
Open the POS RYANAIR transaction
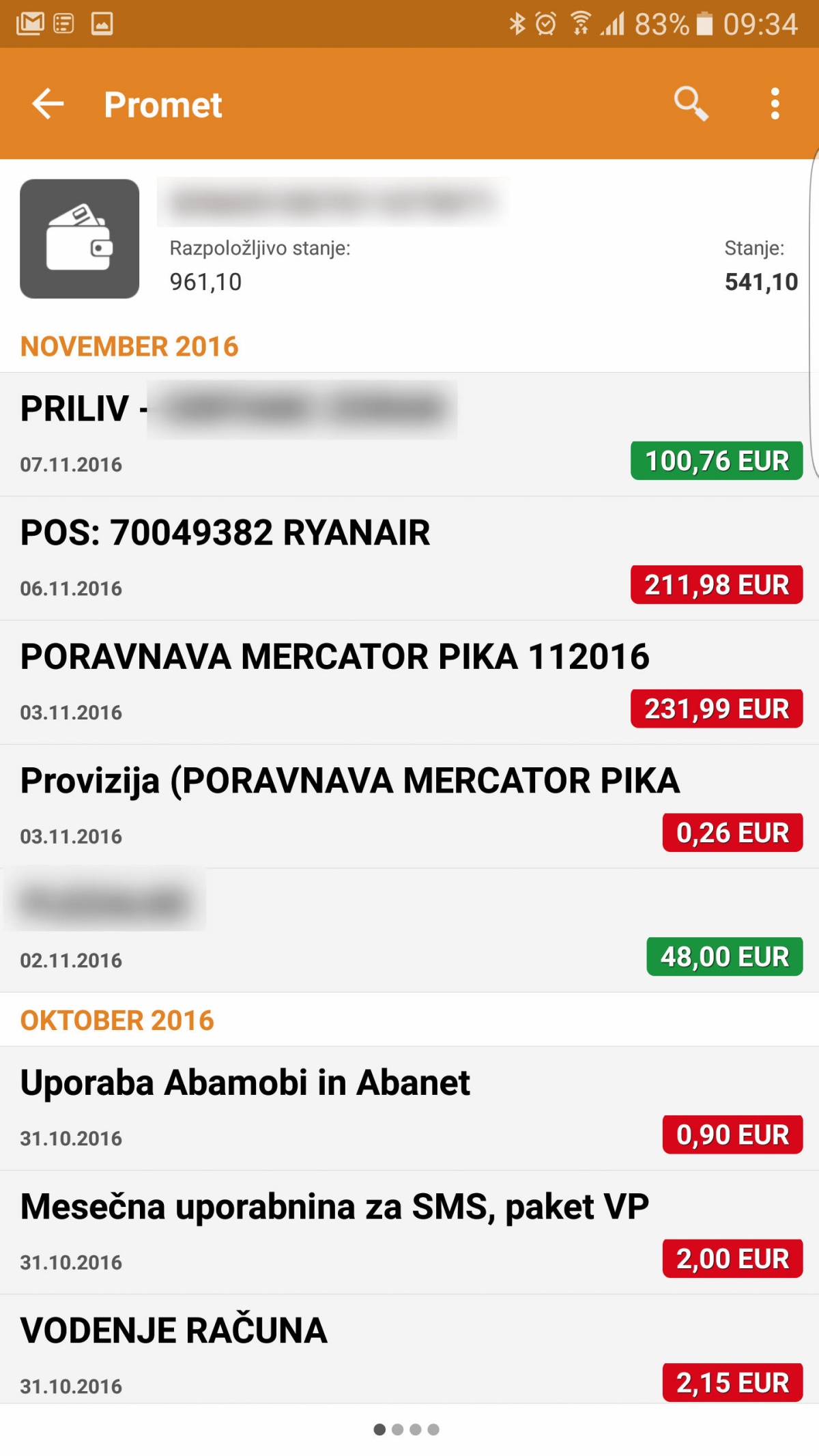click(x=409, y=558)
